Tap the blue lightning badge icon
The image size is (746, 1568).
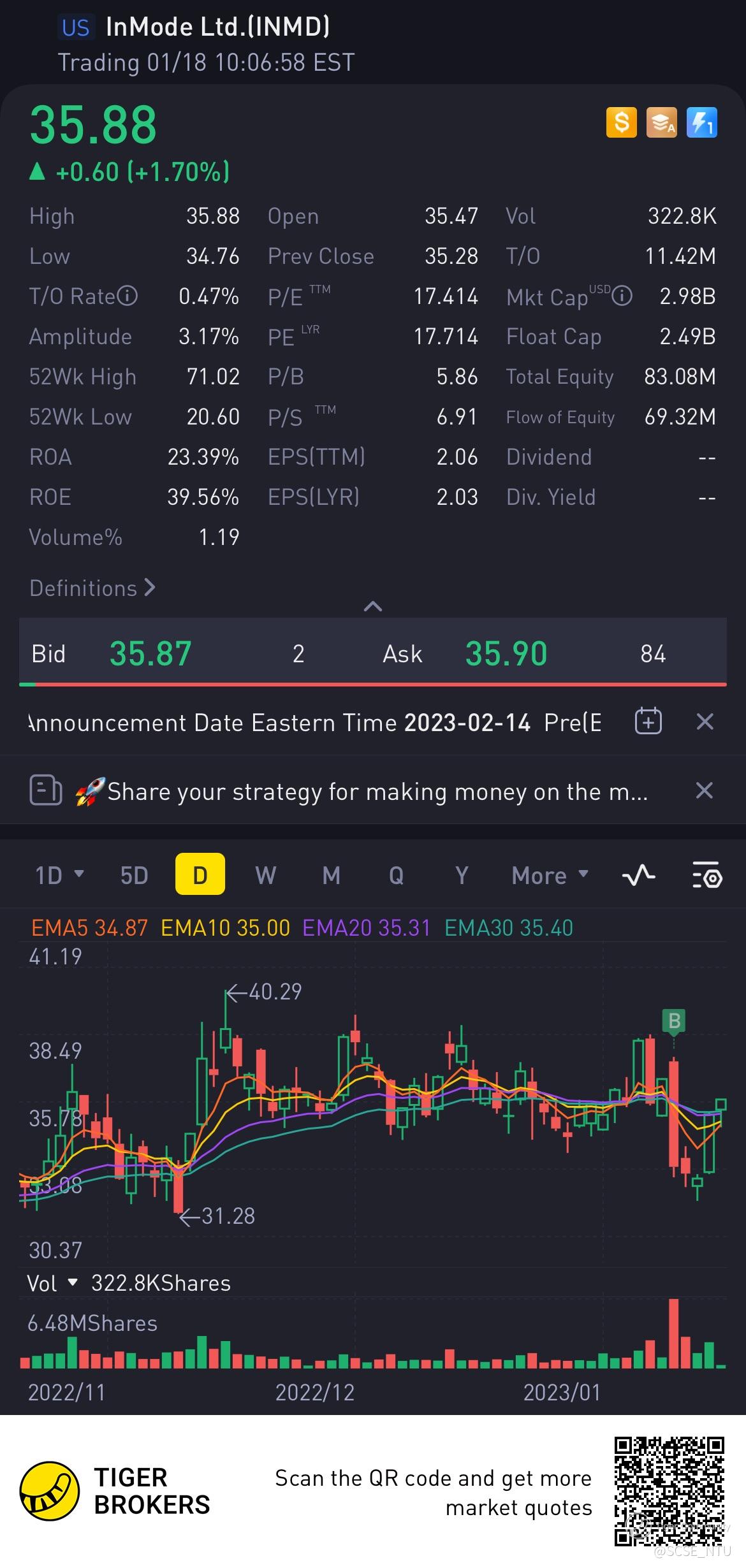click(701, 122)
